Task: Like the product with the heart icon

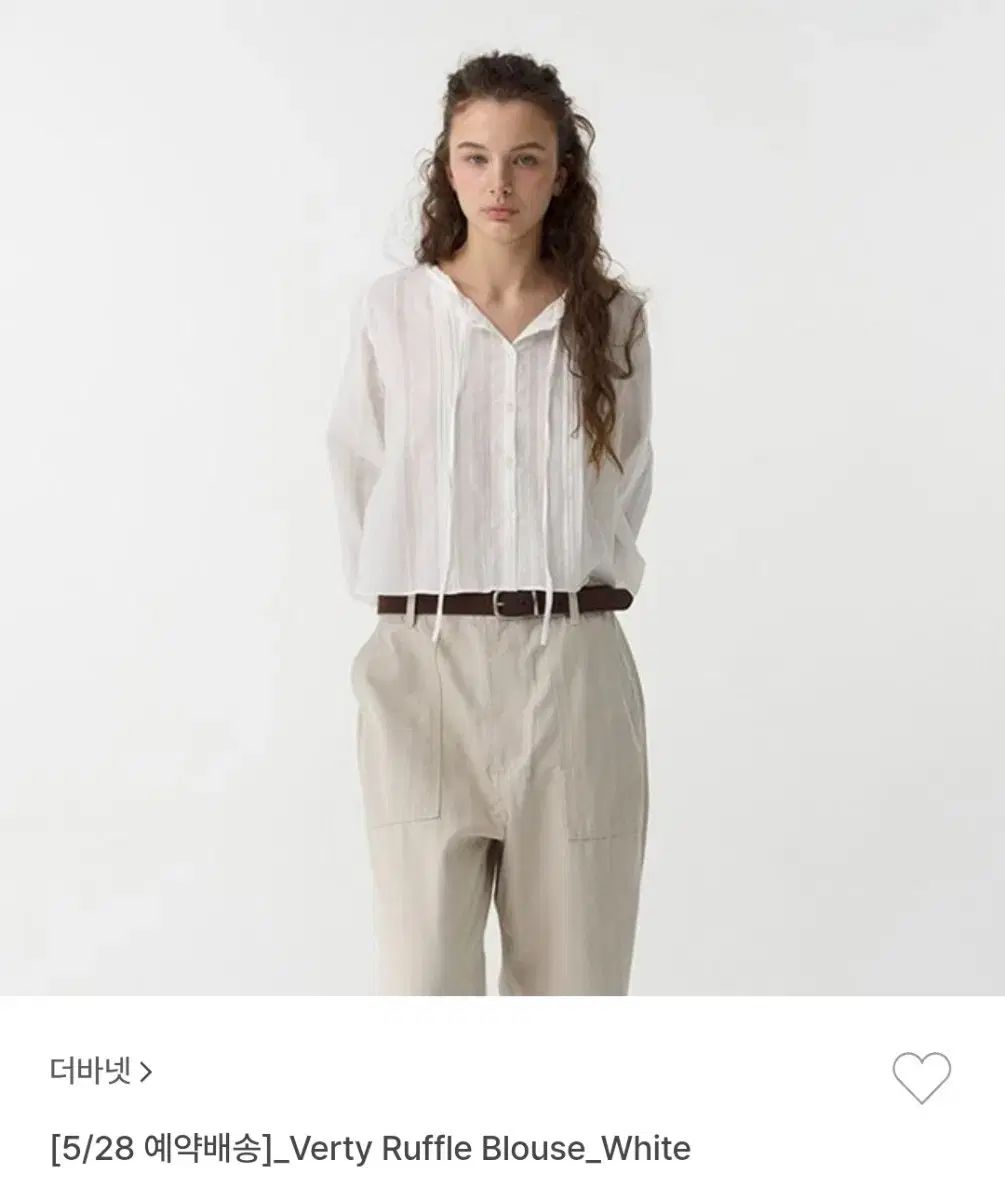Action: tap(921, 1078)
